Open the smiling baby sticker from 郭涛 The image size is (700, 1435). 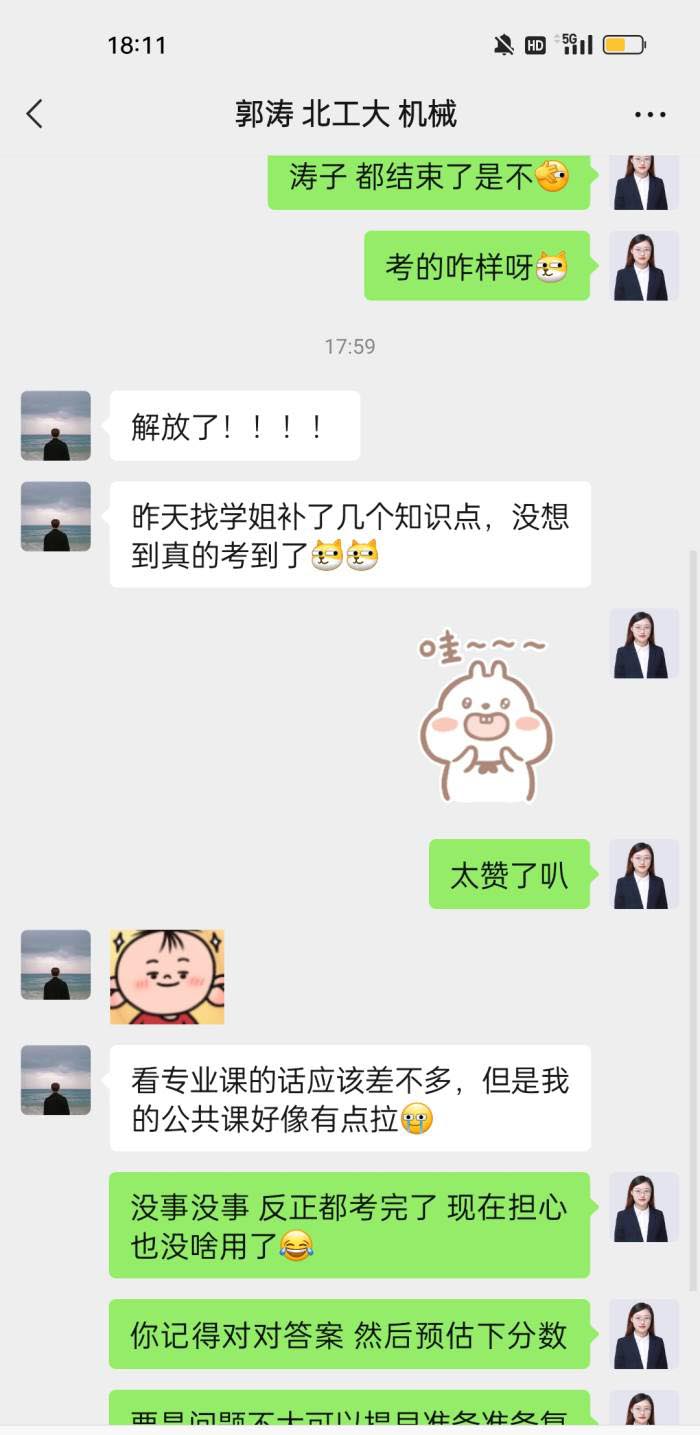[167, 977]
